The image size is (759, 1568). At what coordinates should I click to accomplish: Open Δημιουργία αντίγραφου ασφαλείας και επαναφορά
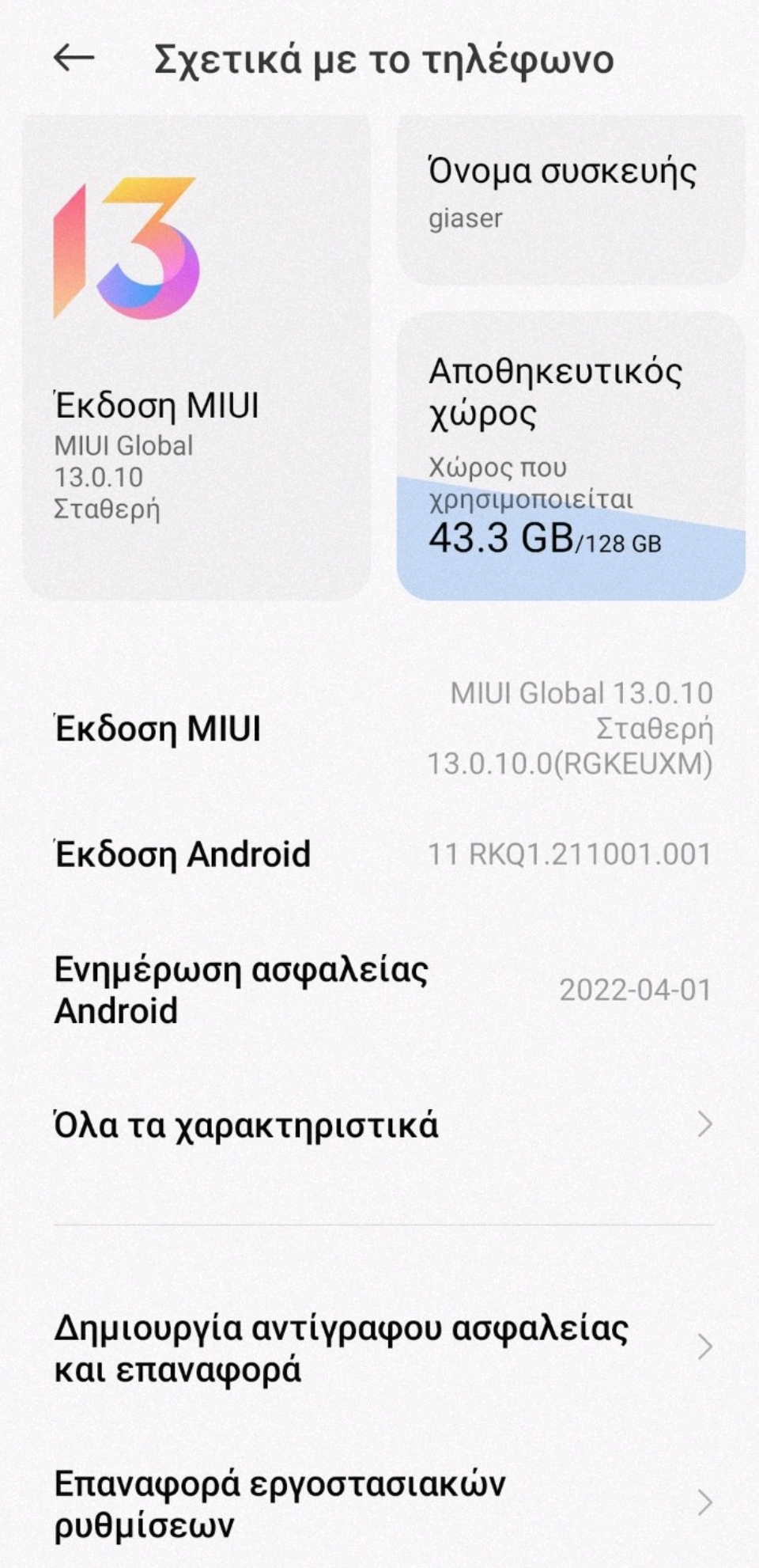tap(379, 1348)
